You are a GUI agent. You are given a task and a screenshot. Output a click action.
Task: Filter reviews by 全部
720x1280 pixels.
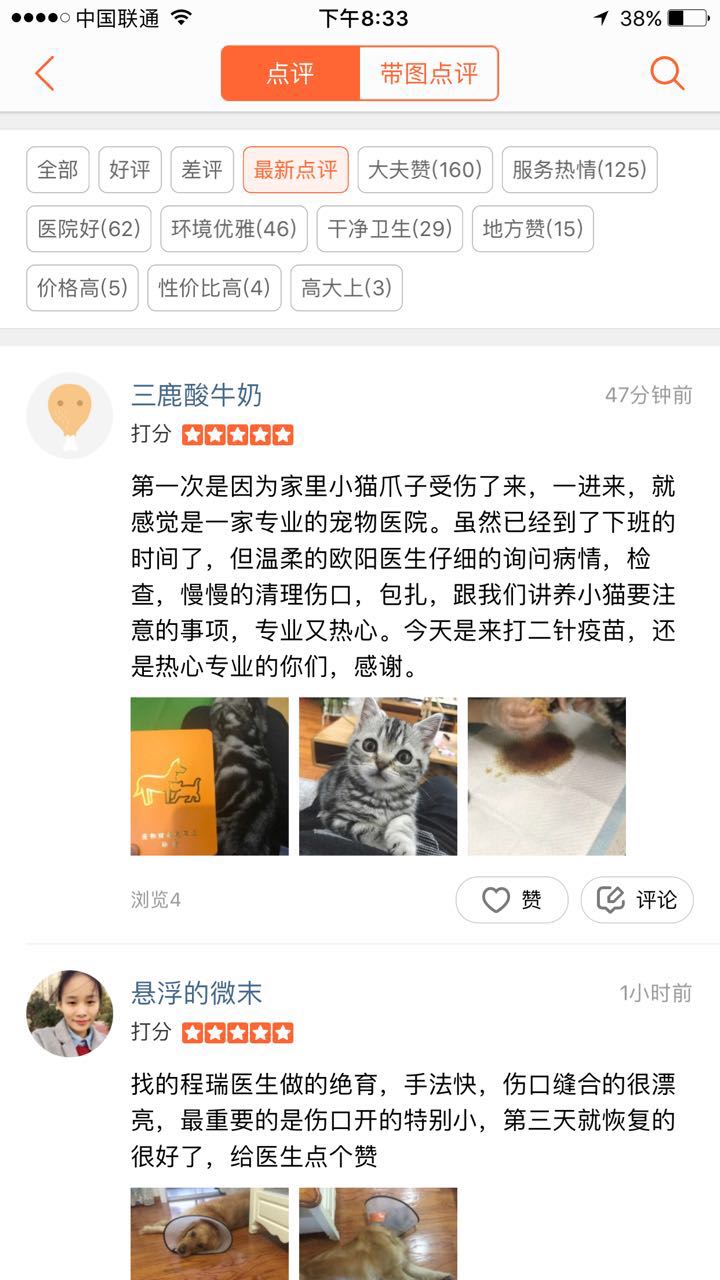pyautogui.click(x=58, y=170)
